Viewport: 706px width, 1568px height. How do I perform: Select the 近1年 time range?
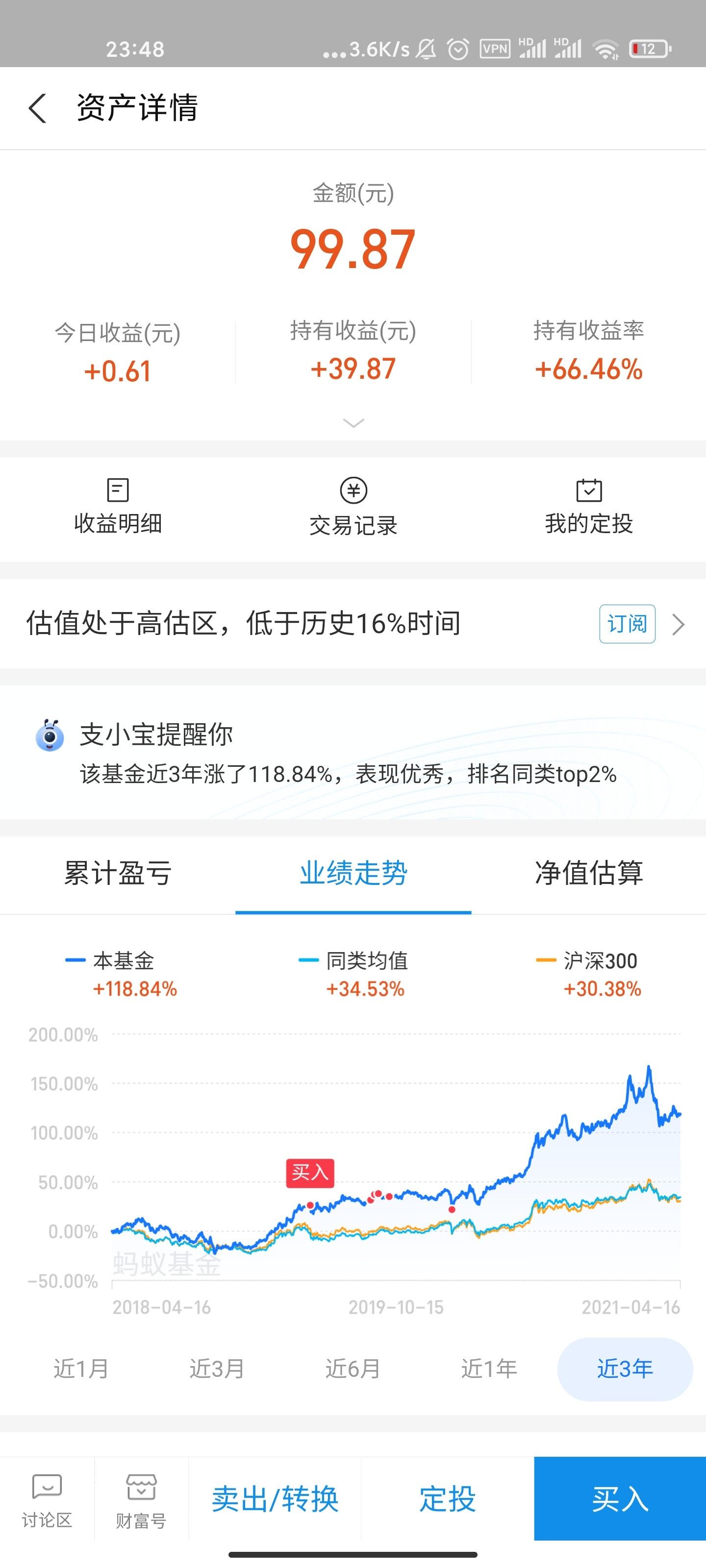(x=488, y=1369)
